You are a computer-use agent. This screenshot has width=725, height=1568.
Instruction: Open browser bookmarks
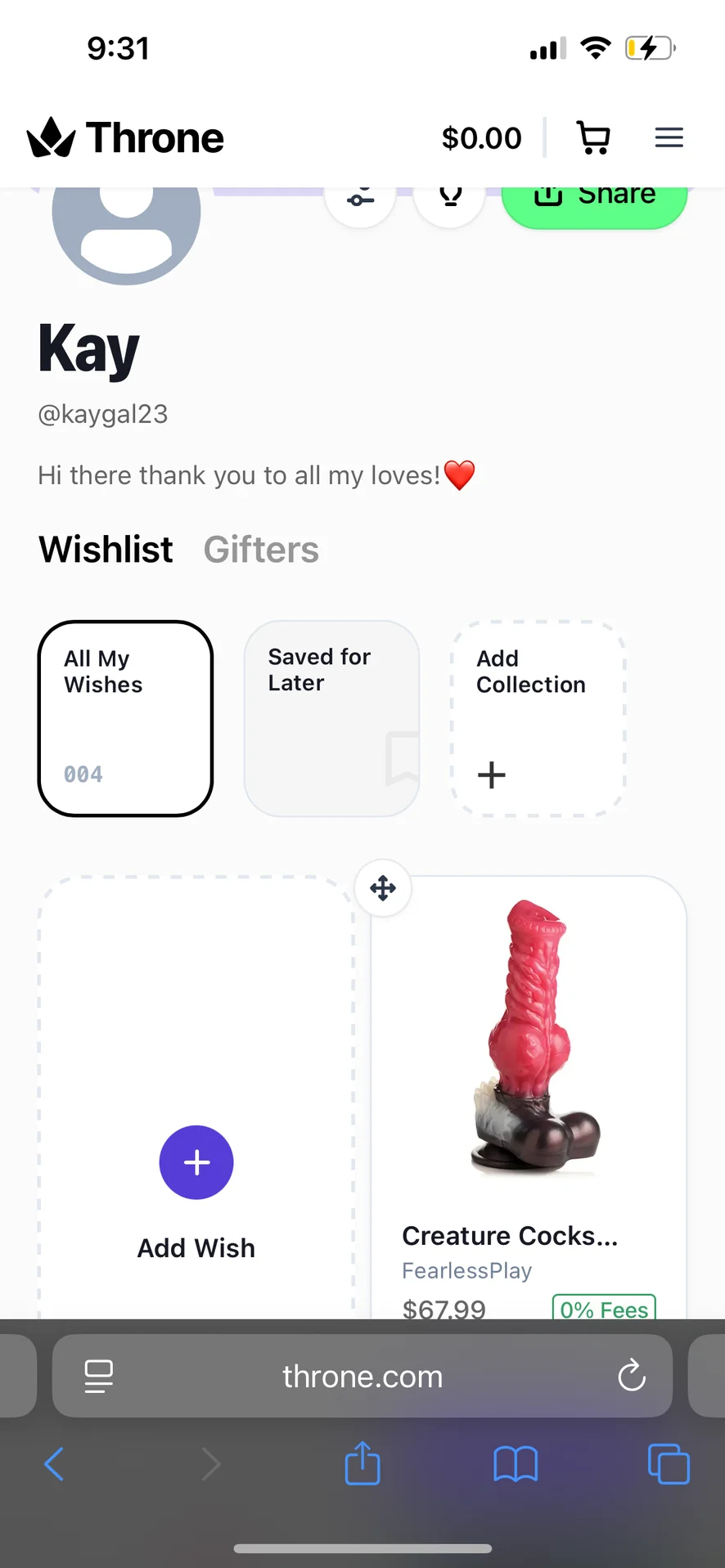516,1464
